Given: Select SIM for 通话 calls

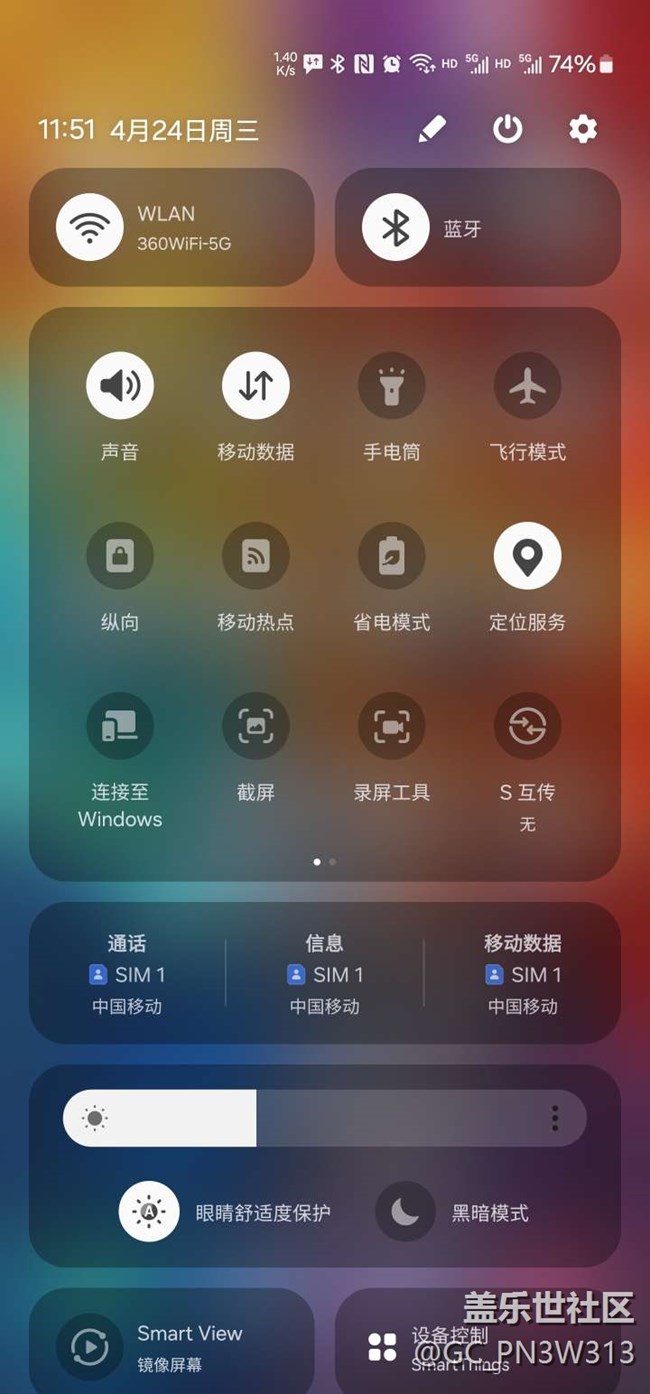Looking at the screenshot, I should tap(127, 974).
